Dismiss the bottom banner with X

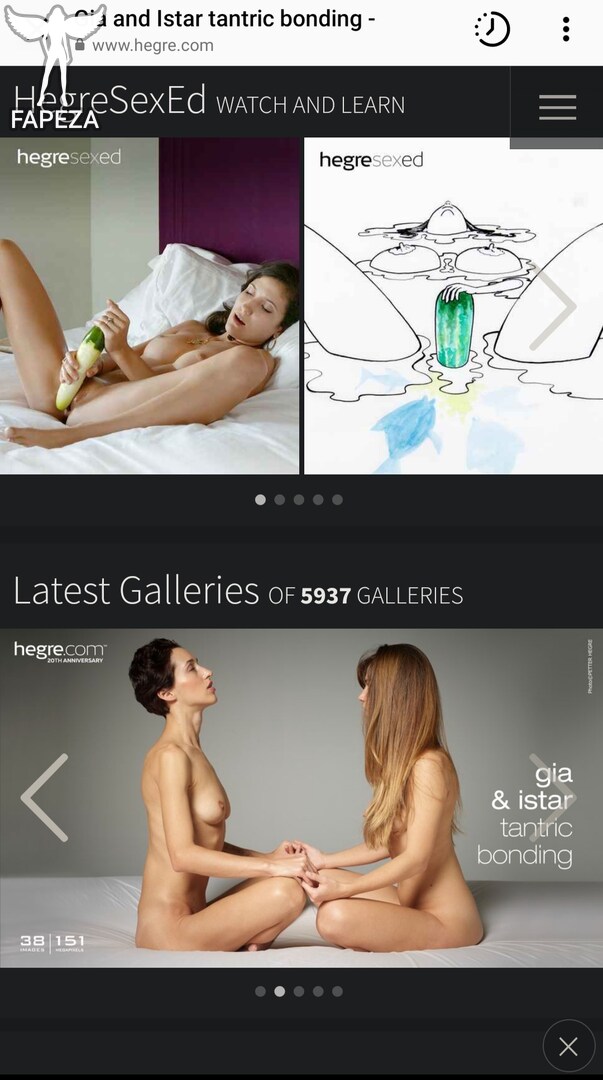pyautogui.click(x=568, y=1046)
